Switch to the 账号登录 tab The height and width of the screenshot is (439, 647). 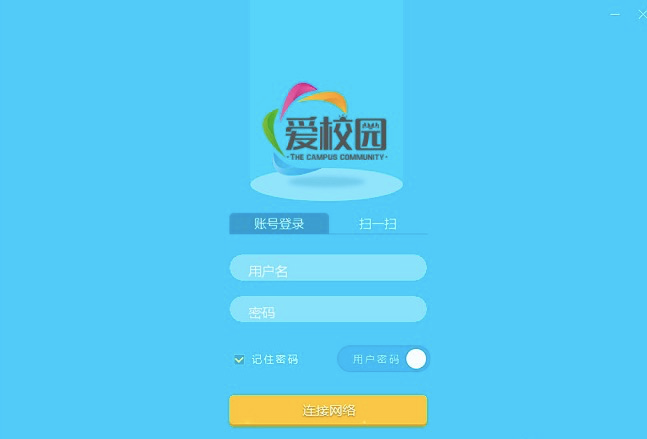tap(279, 223)
